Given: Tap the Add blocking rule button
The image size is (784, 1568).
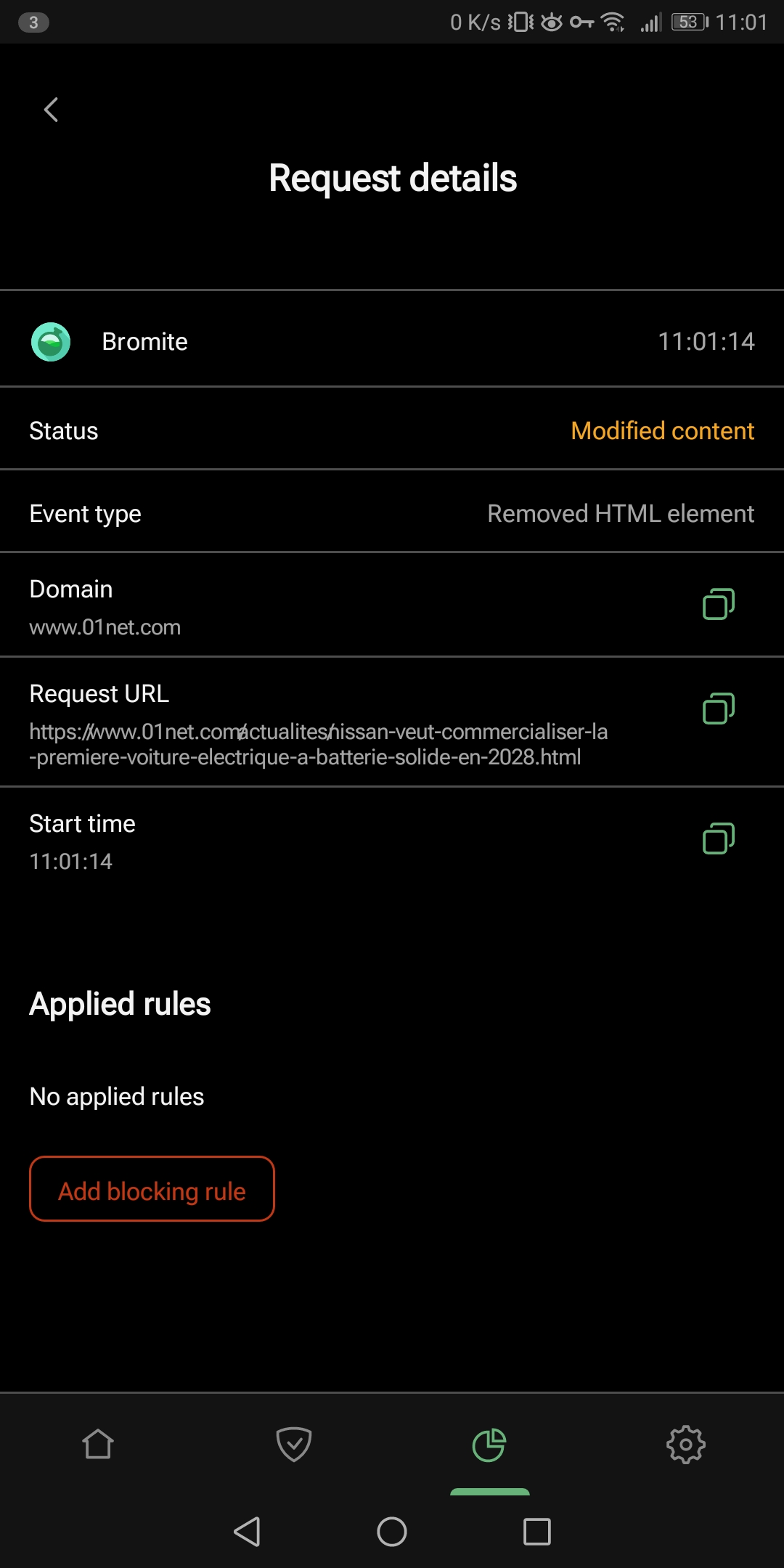Looking at the screenshot, I should (151, 1189).
